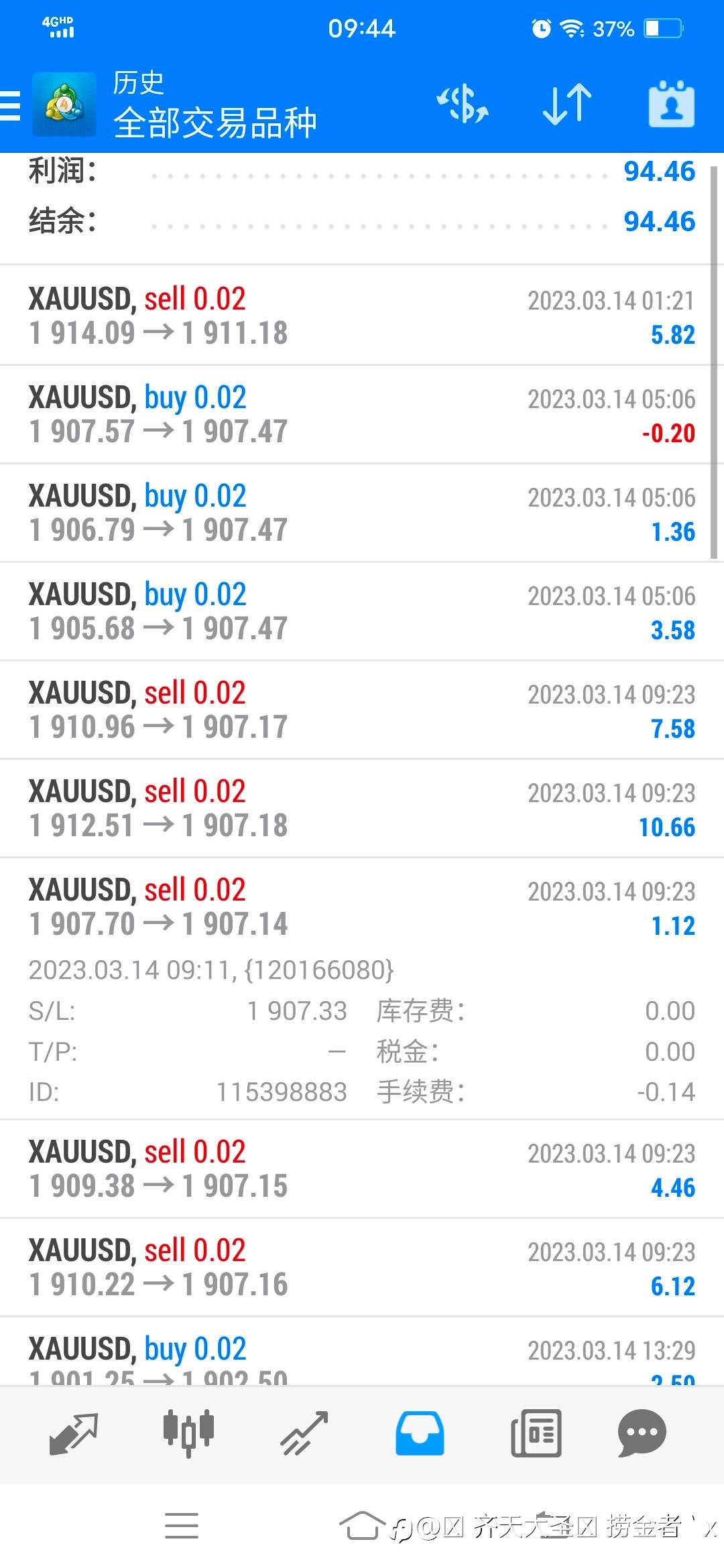This screenshot has width=724, height=1568.
Task: Go to the Trade tab
Action: [304, 1434]
